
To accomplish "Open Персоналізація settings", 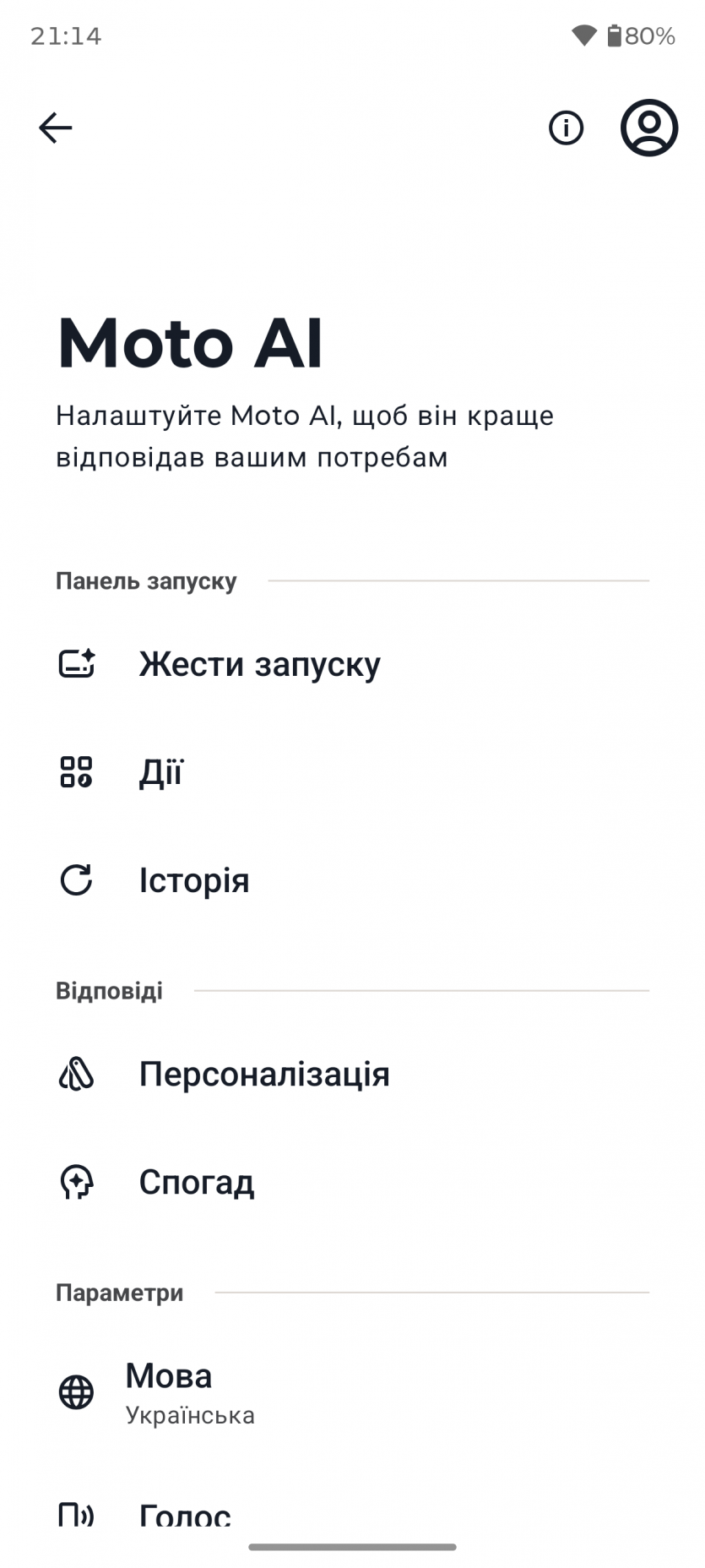I will [x=263, y=1075].
